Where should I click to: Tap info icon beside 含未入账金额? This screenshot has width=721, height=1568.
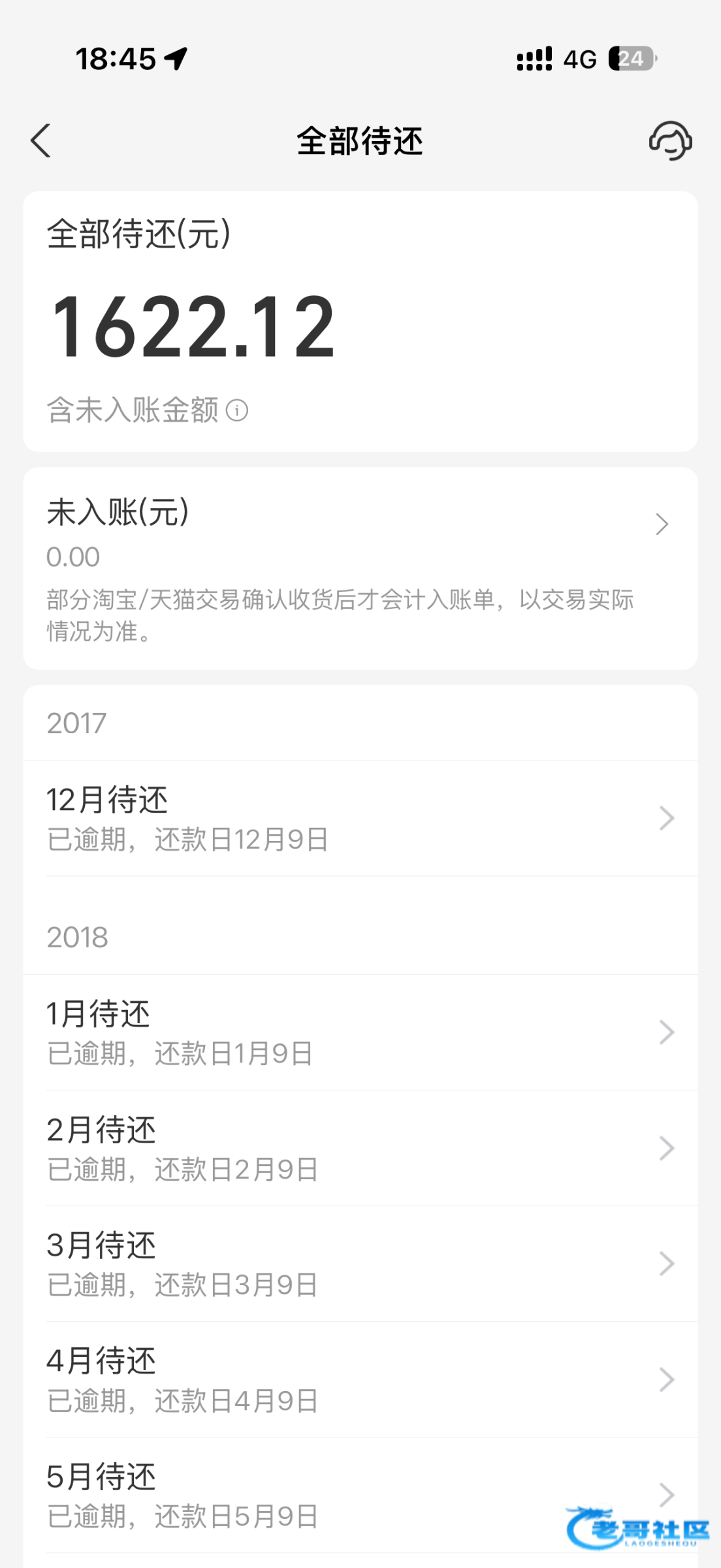click(237, 410)
